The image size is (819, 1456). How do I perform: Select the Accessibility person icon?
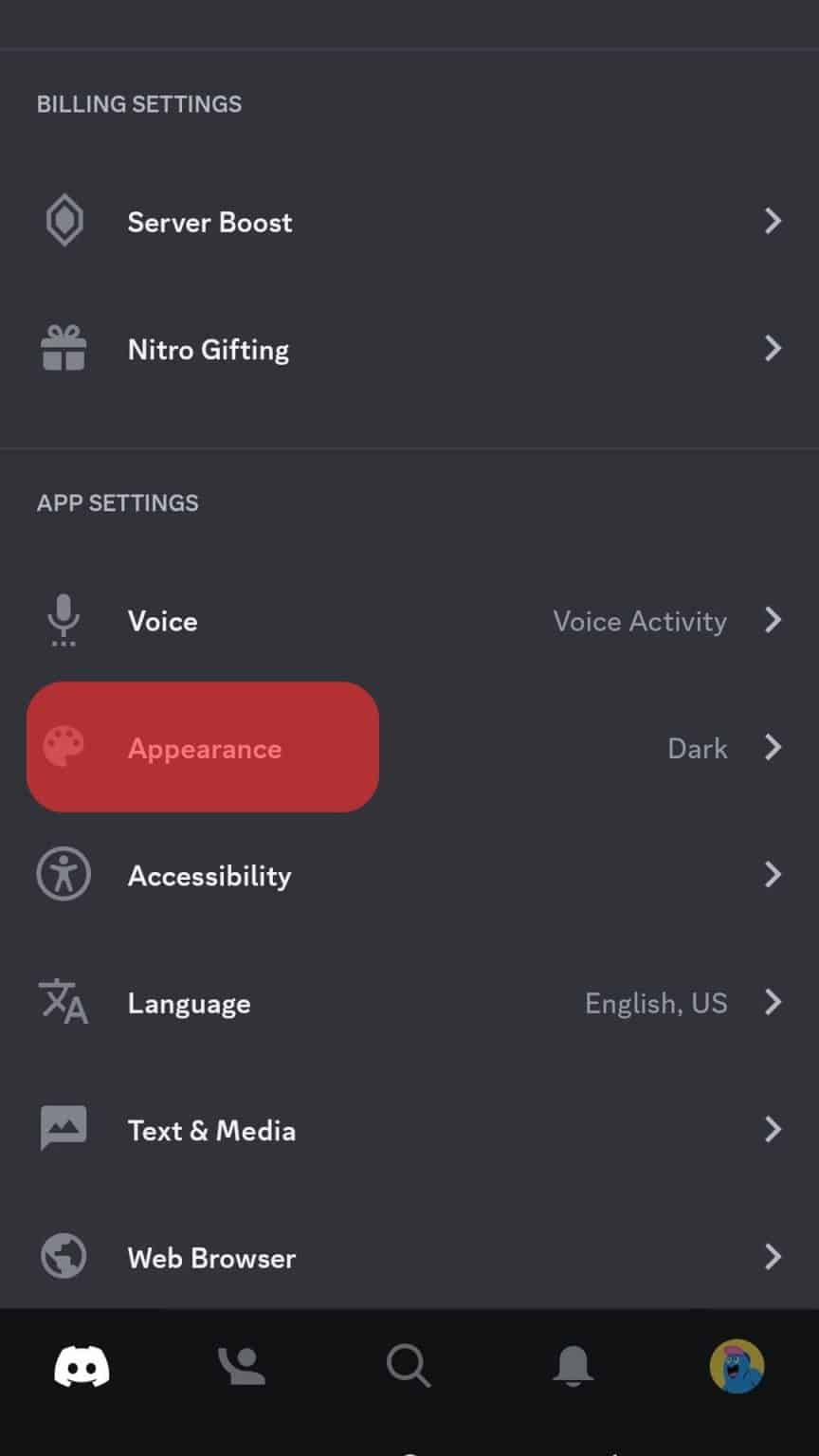(x=63, y=874)
